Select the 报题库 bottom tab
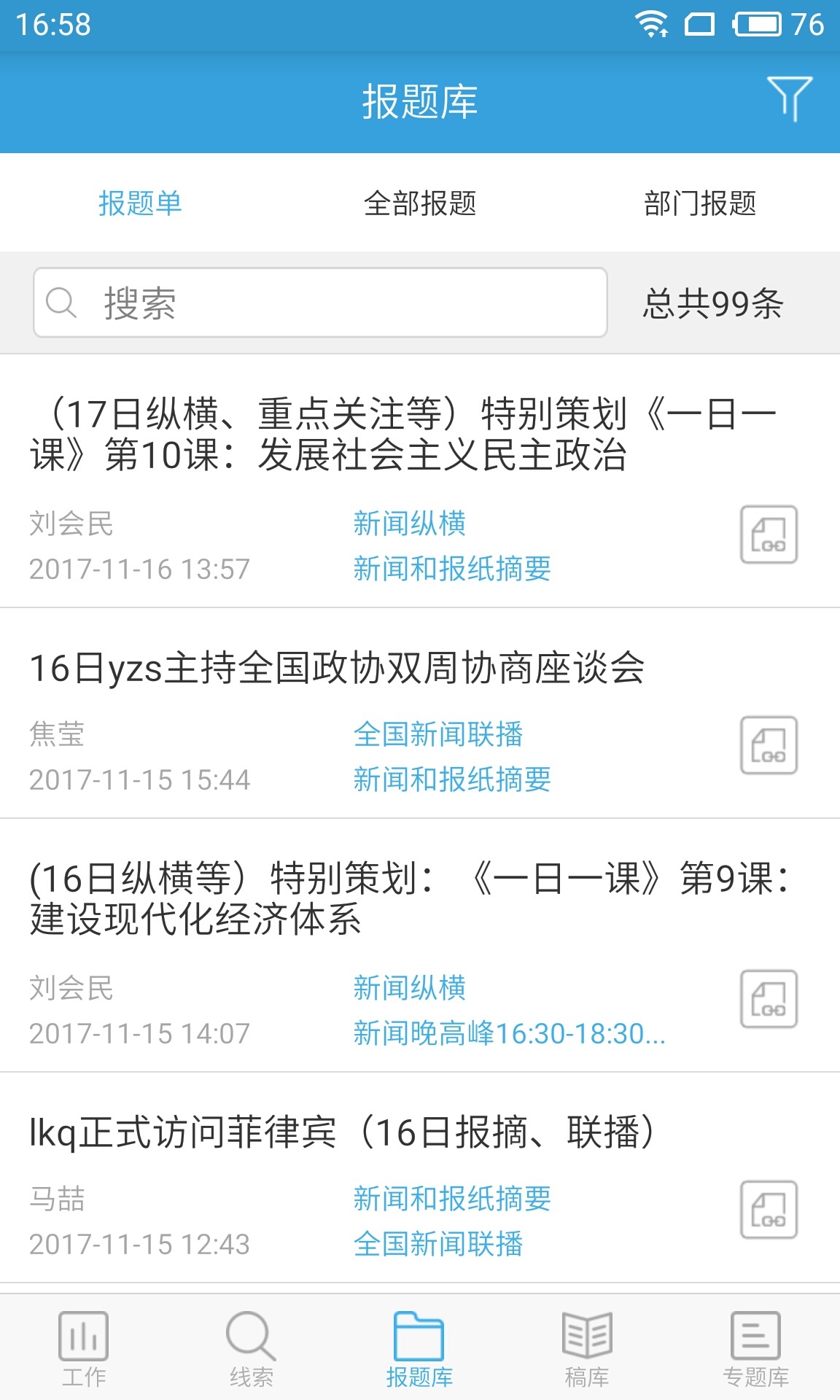 pyautogui.click(x=419, y=1349)
